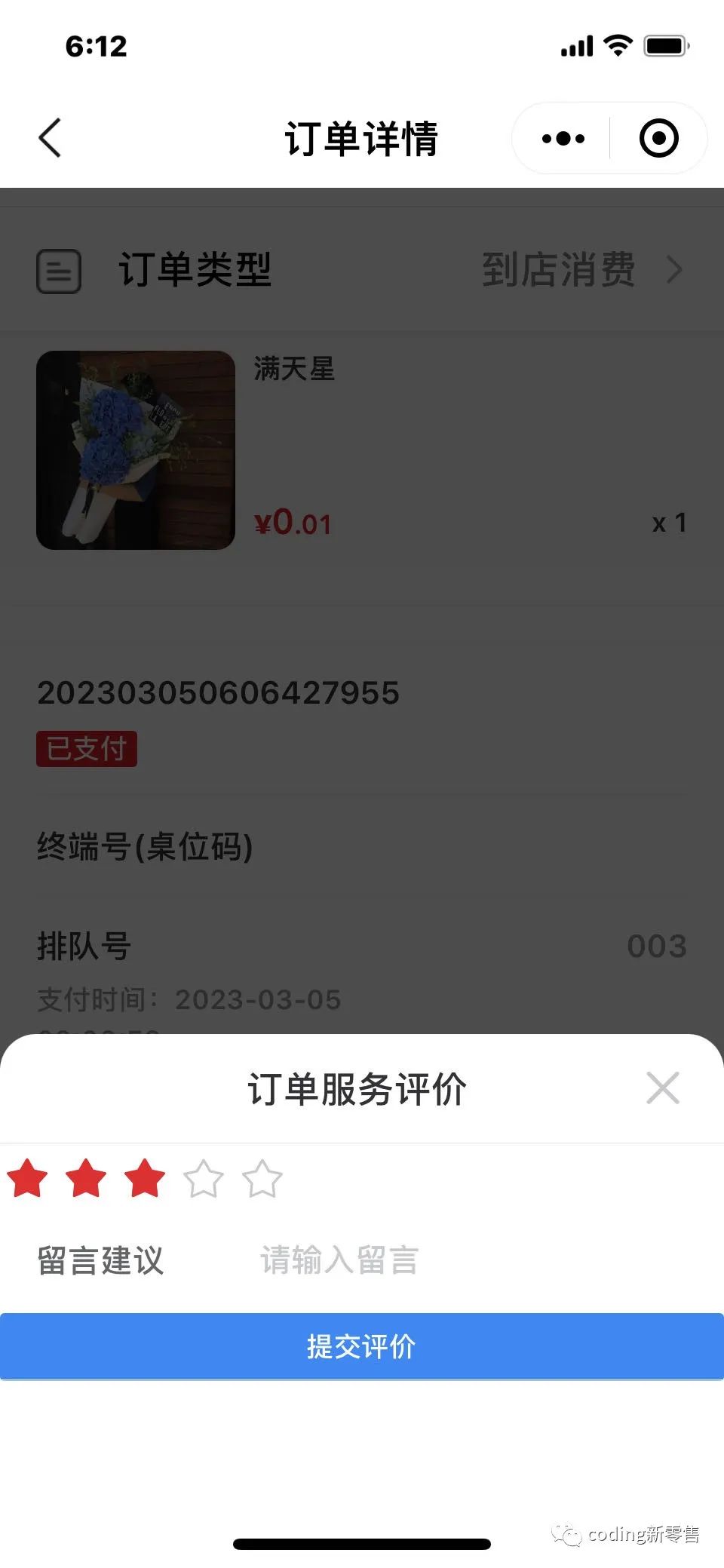
Task: Tap the 订单详情 page title
Action: [x=361, y=139]
